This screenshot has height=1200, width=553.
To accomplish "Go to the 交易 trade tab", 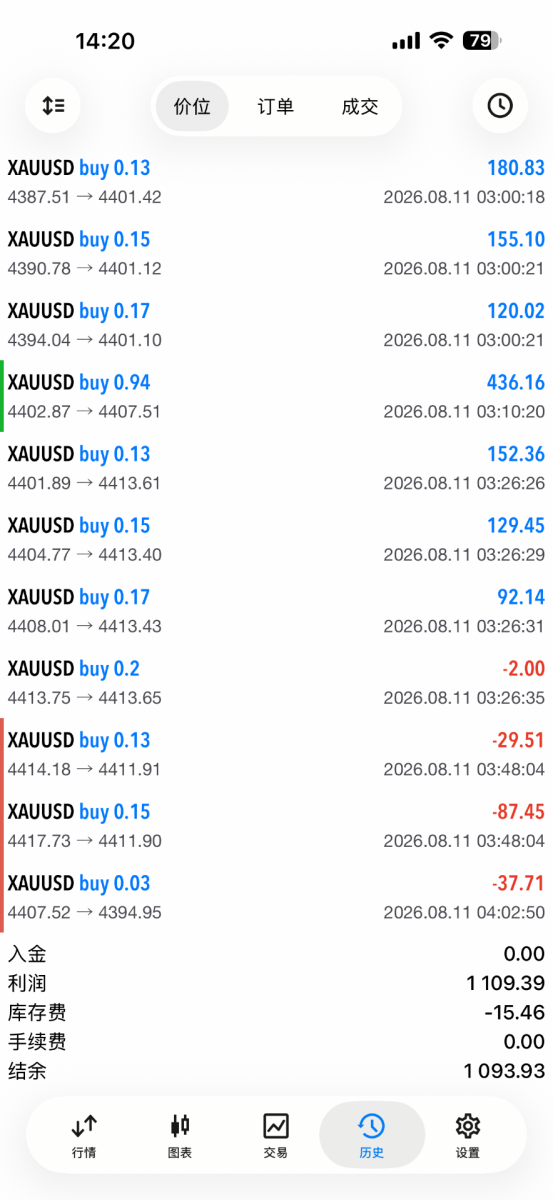I will click(276, 1135).
